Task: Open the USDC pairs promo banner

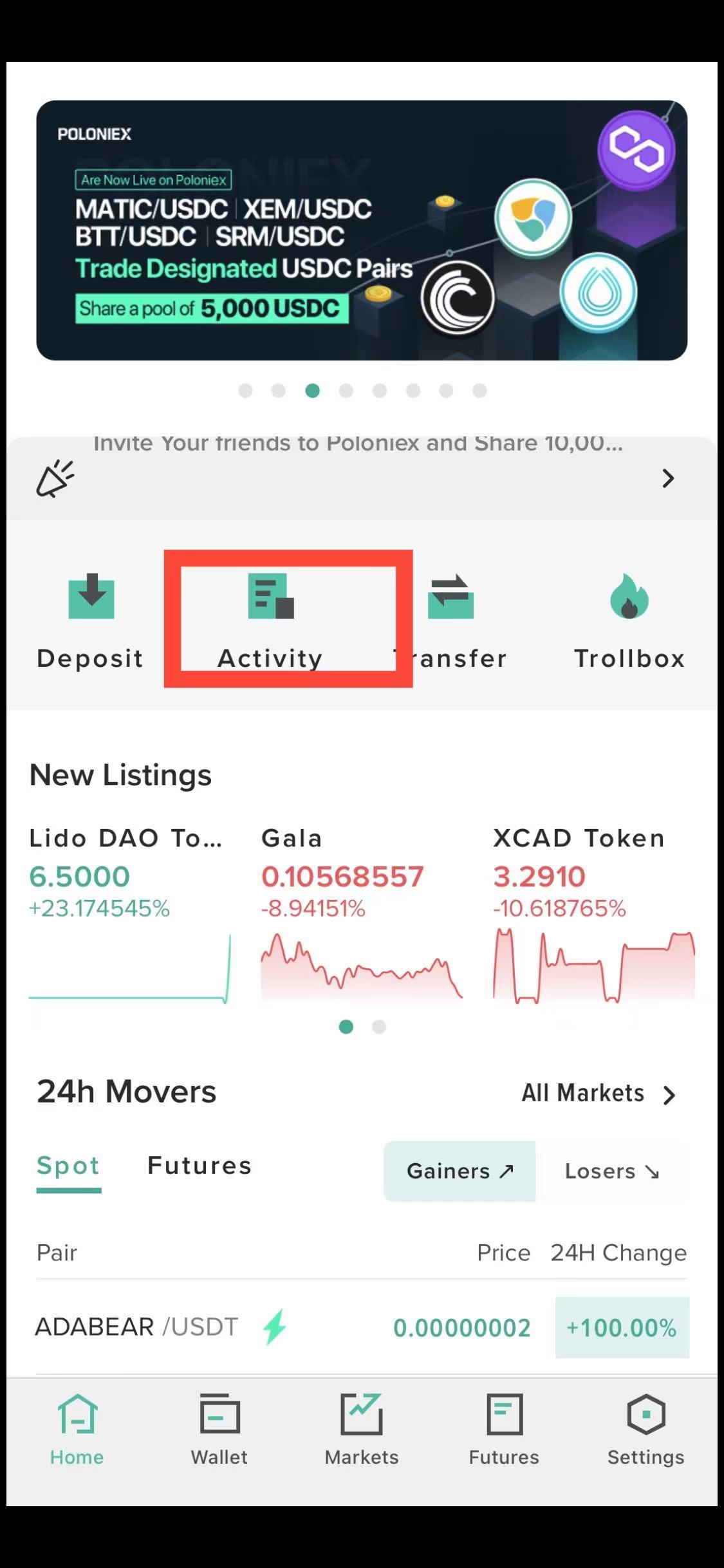Action: pos(362,230)
